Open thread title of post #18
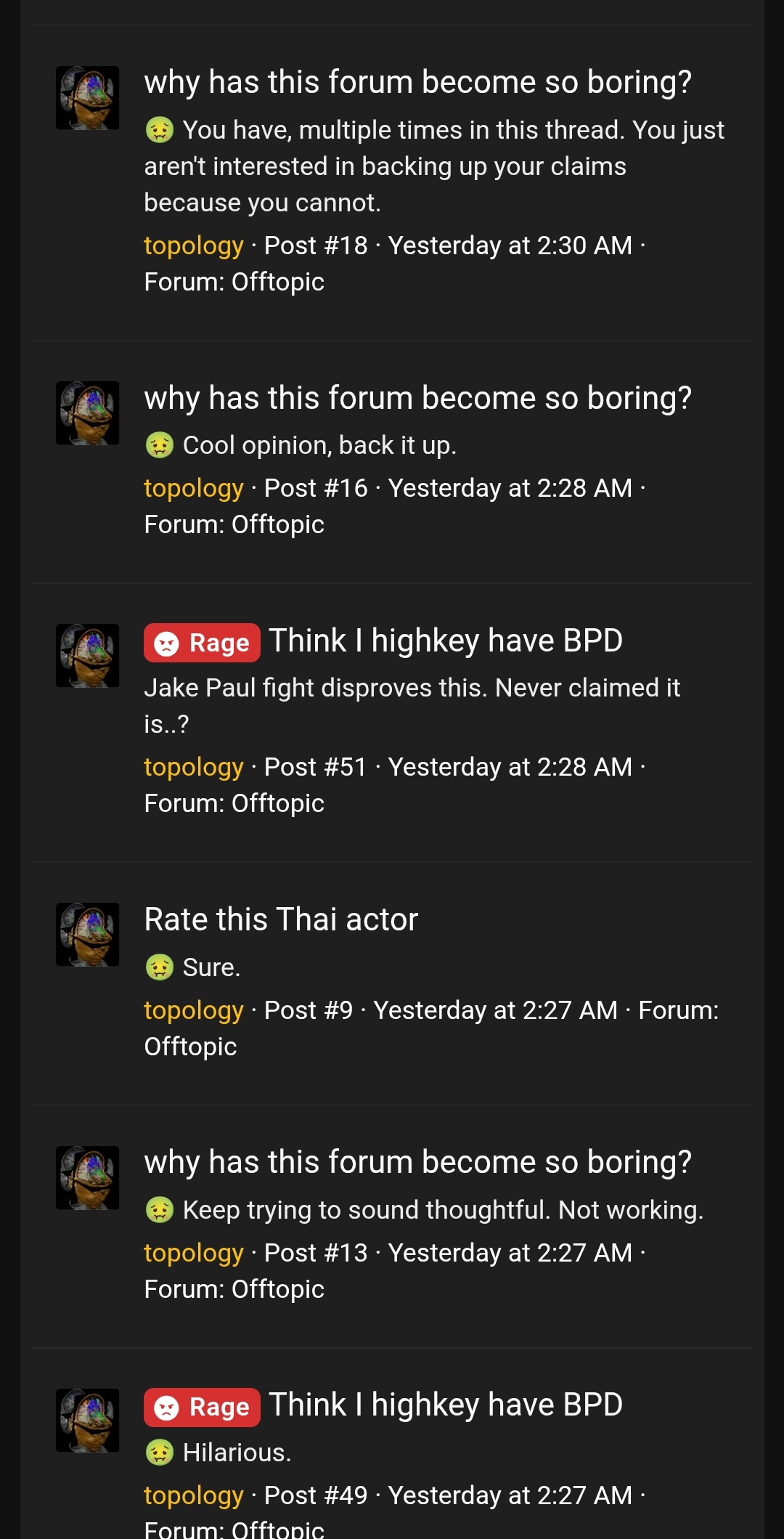 (x=417, y=82)
